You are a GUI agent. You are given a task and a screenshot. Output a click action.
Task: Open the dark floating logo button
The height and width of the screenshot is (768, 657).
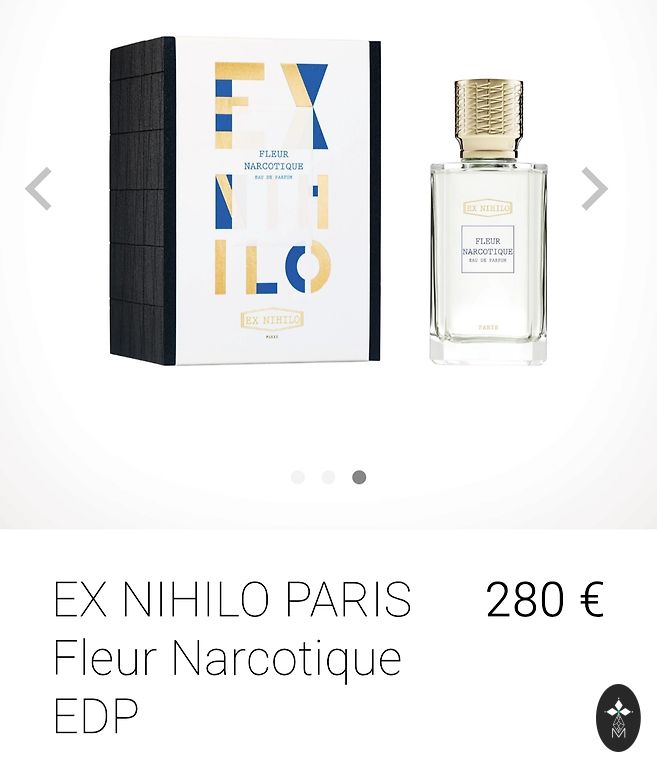click(618, 717)
